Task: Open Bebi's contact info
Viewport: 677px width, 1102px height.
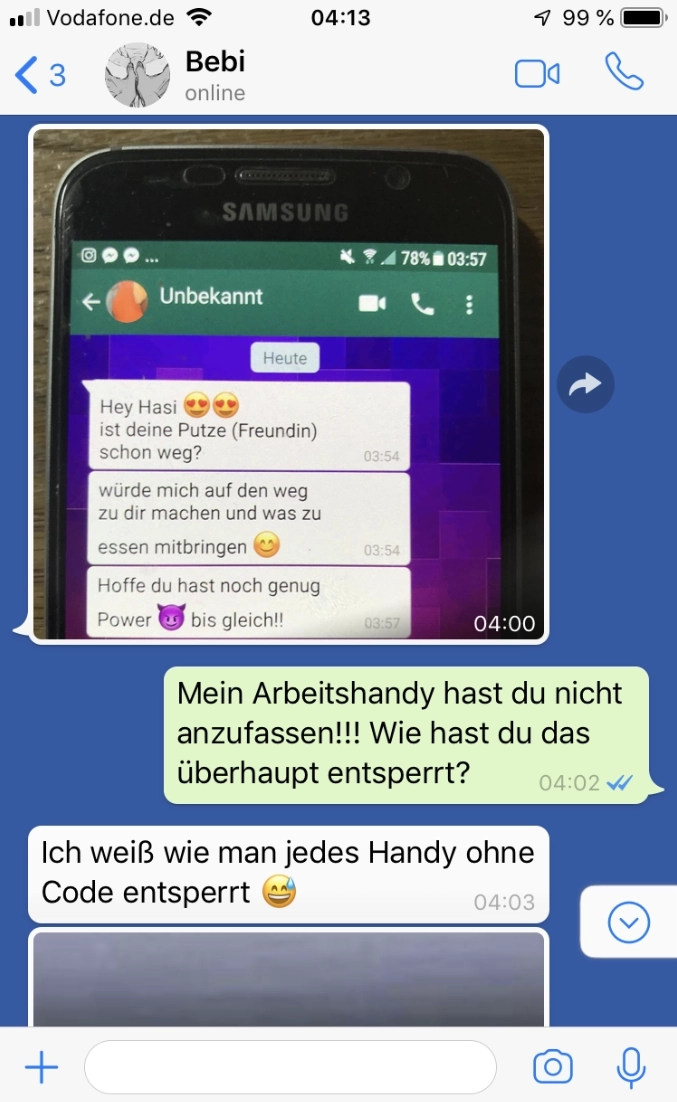Action: pyautogui.click(x=215, y=75)
